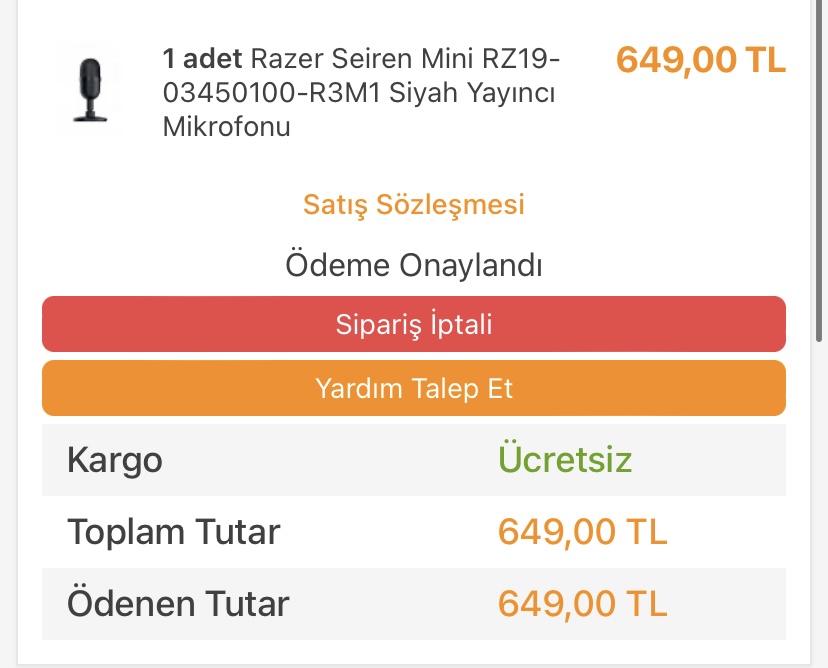The width and height of the screenshot is (828, 668).
Task: Tap the red Sipariş İptali button
Action: [x=413, y=325]
